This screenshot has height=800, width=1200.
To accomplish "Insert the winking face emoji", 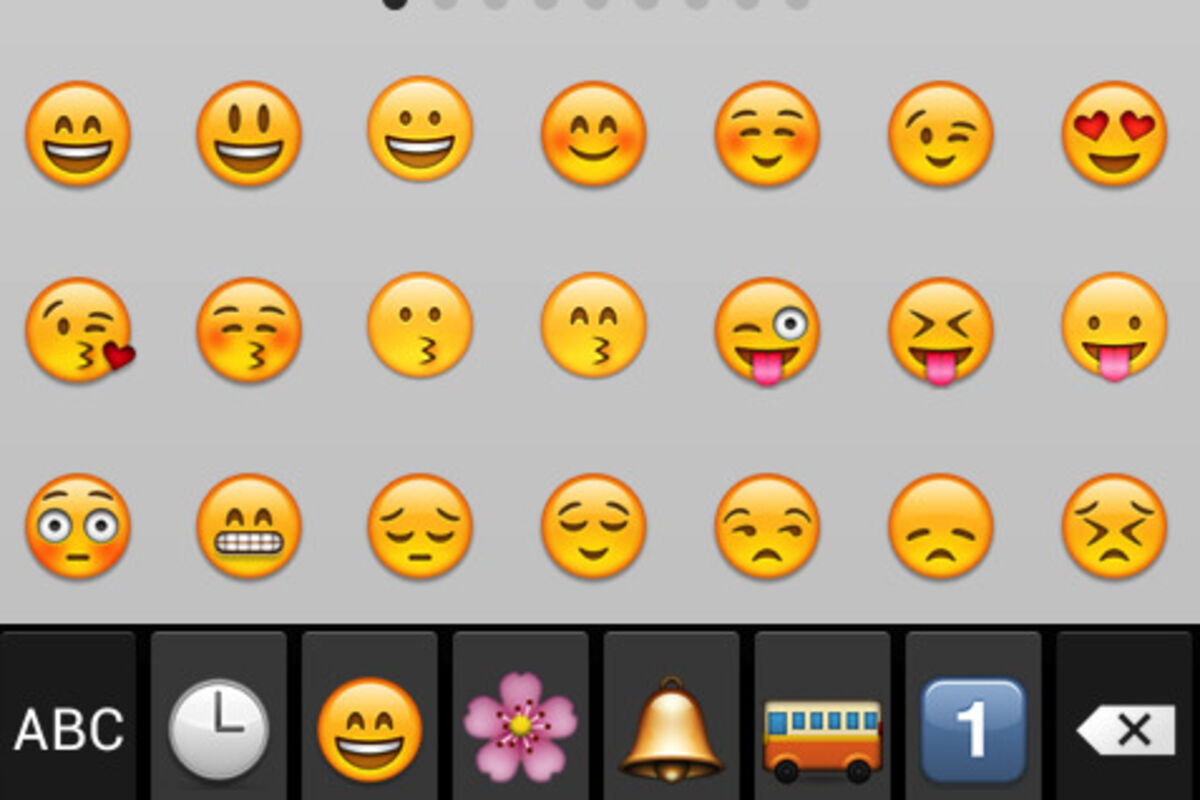I will [x=940, y=134].
